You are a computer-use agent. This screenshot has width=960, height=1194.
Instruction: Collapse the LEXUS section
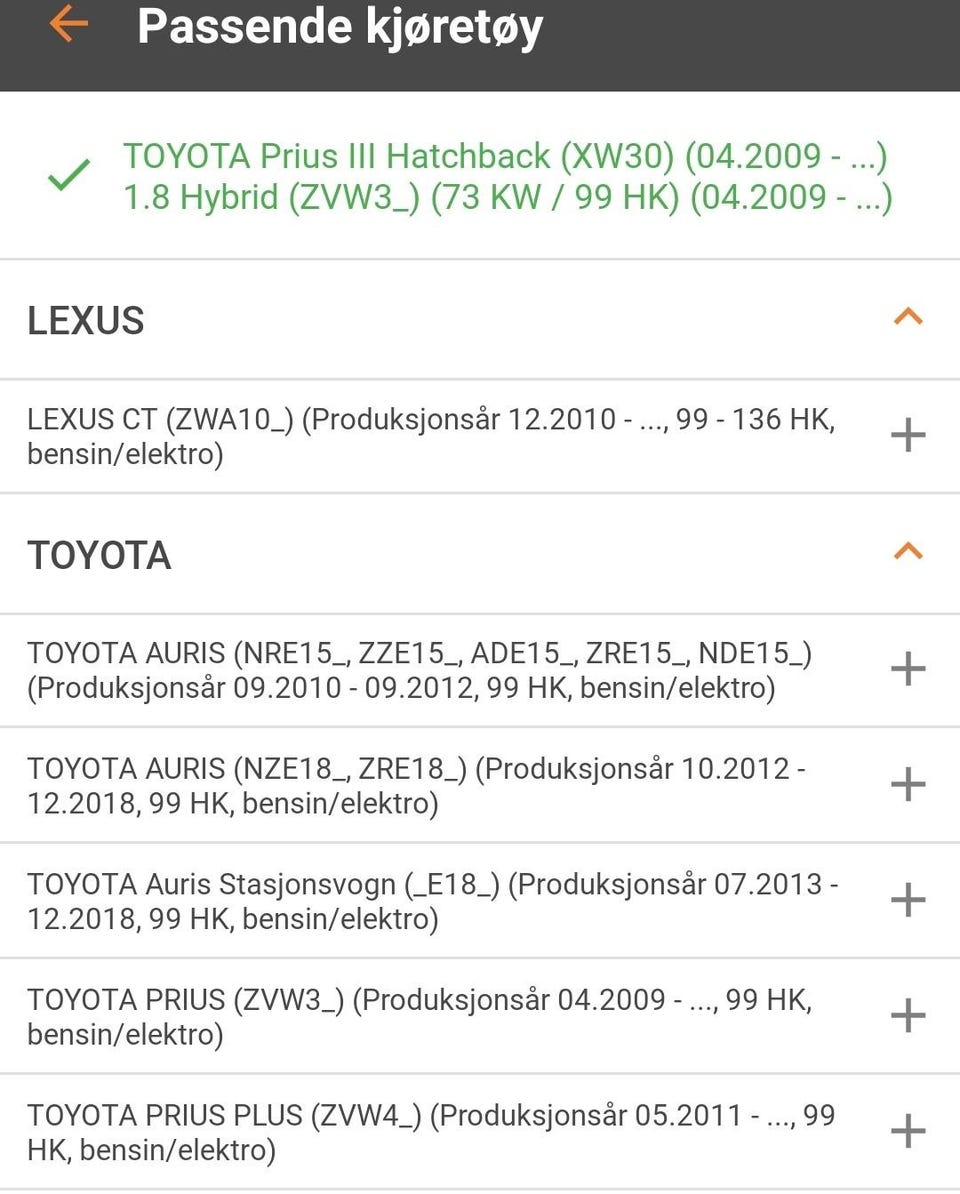[x=907, y=318]
